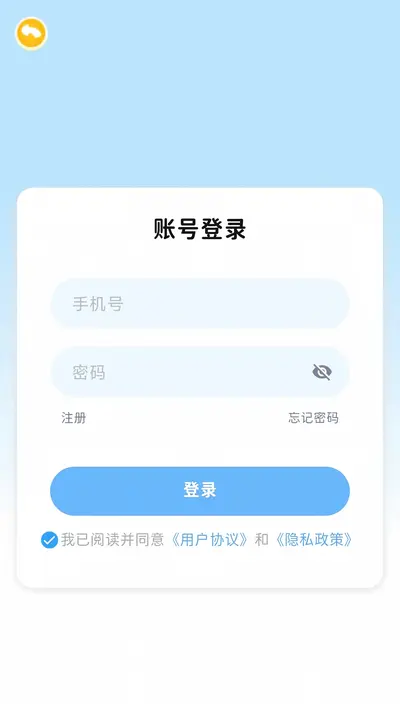Toggle password visibility eye icon

tap(322, 372)
